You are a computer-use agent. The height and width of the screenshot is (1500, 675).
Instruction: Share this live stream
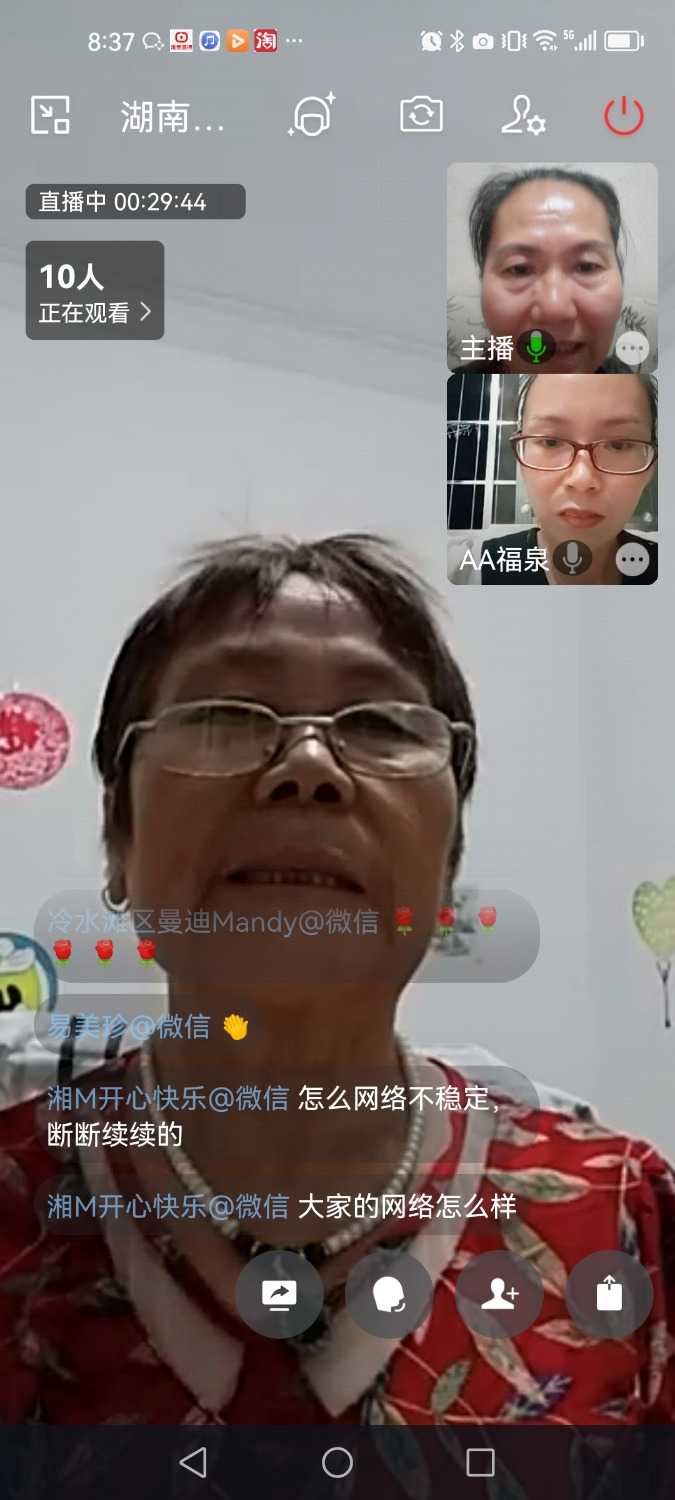tap(609, 1295)
